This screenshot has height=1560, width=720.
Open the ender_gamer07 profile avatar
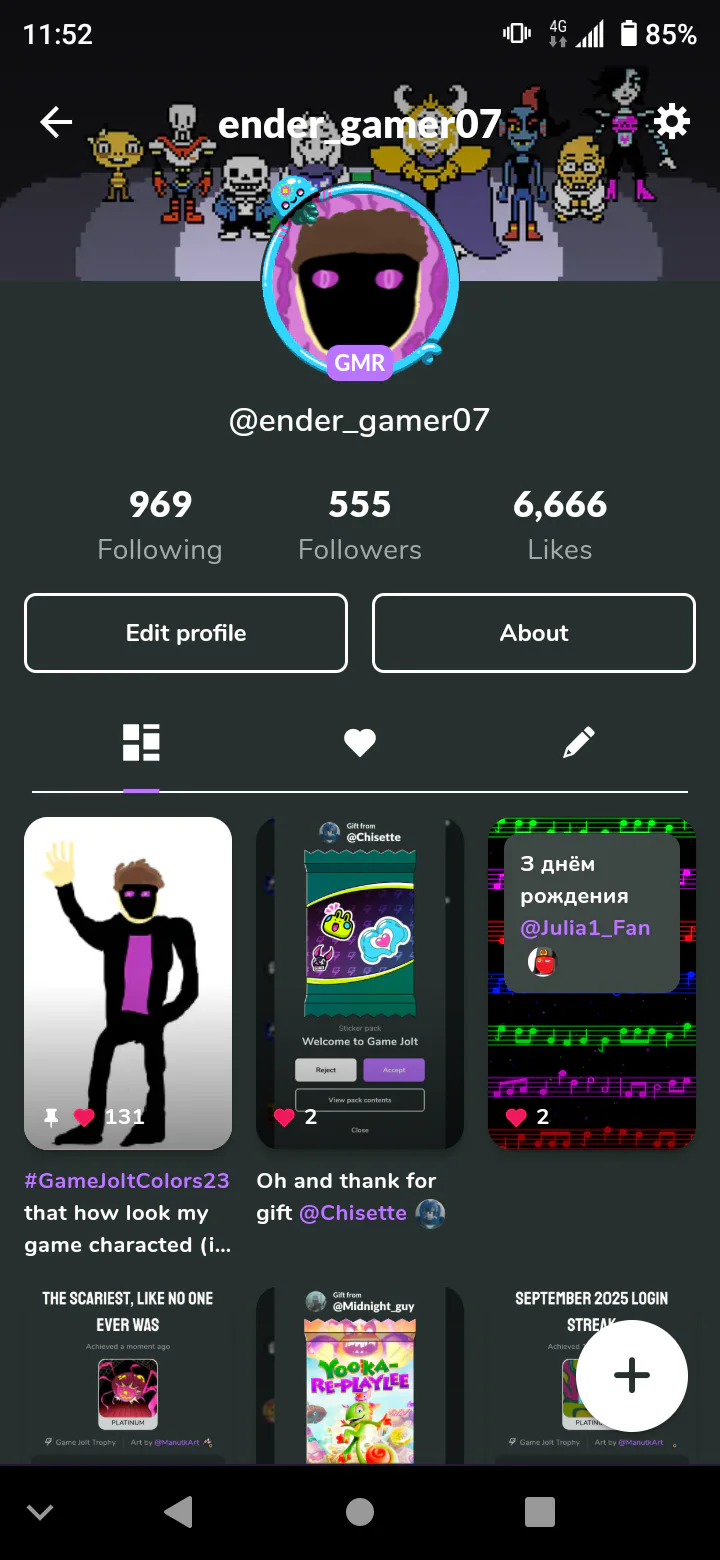pyautogui.click(x=360, y=280)
